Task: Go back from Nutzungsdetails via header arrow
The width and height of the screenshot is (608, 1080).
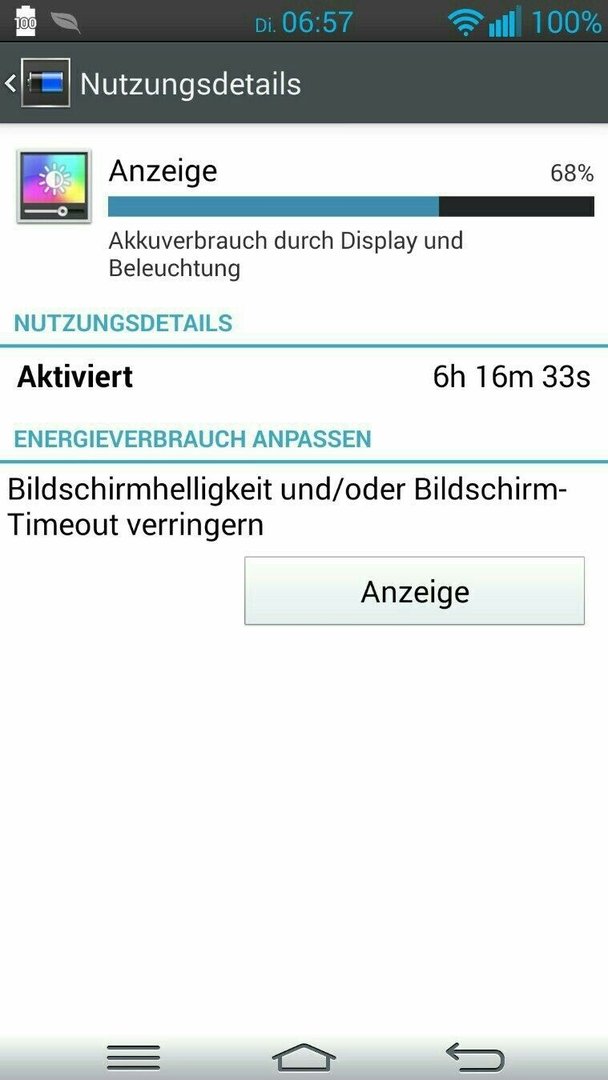Action: pos(10,83)
